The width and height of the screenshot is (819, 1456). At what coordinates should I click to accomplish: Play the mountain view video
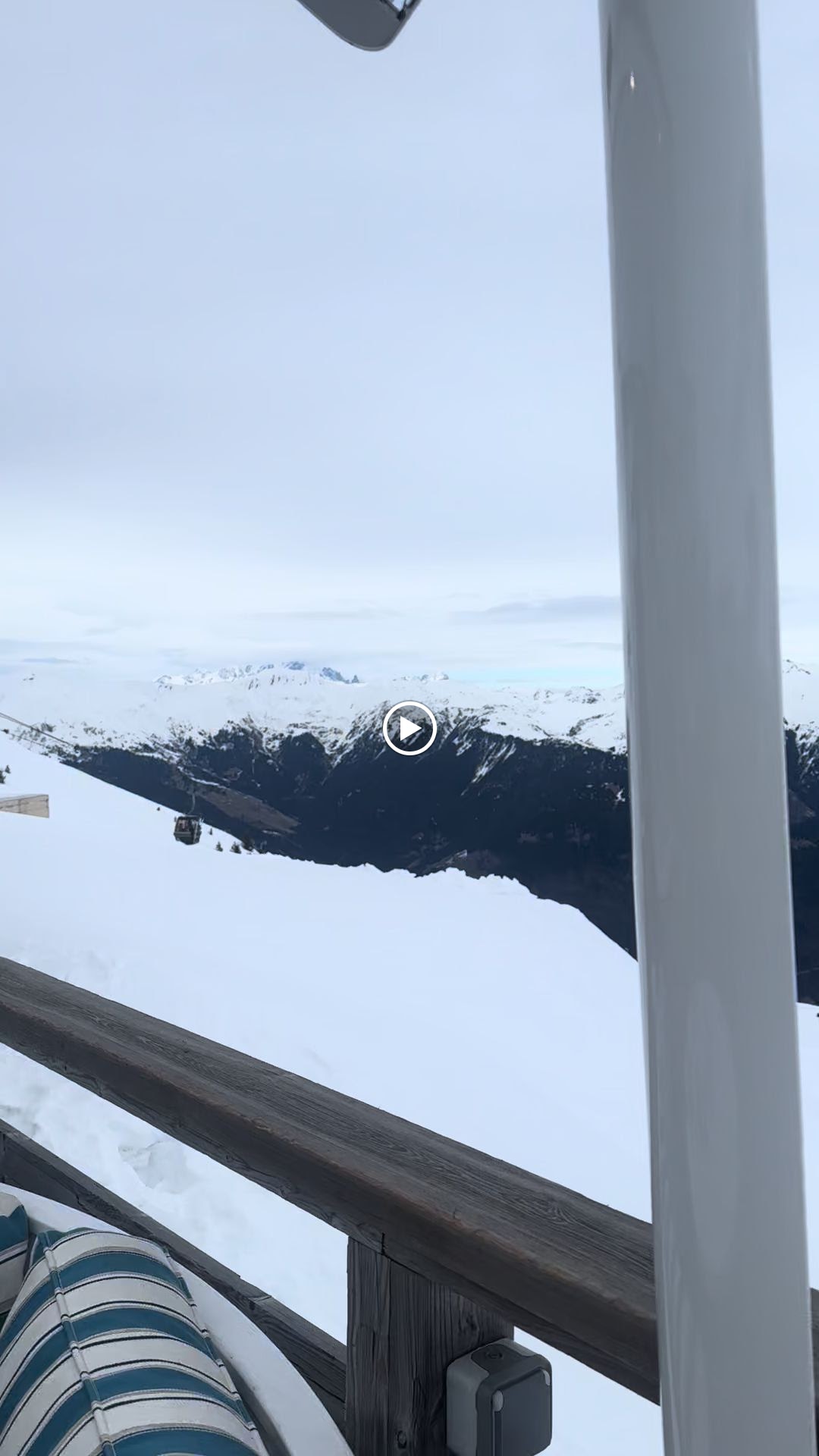pyautogui.click(x=409, y=728)
